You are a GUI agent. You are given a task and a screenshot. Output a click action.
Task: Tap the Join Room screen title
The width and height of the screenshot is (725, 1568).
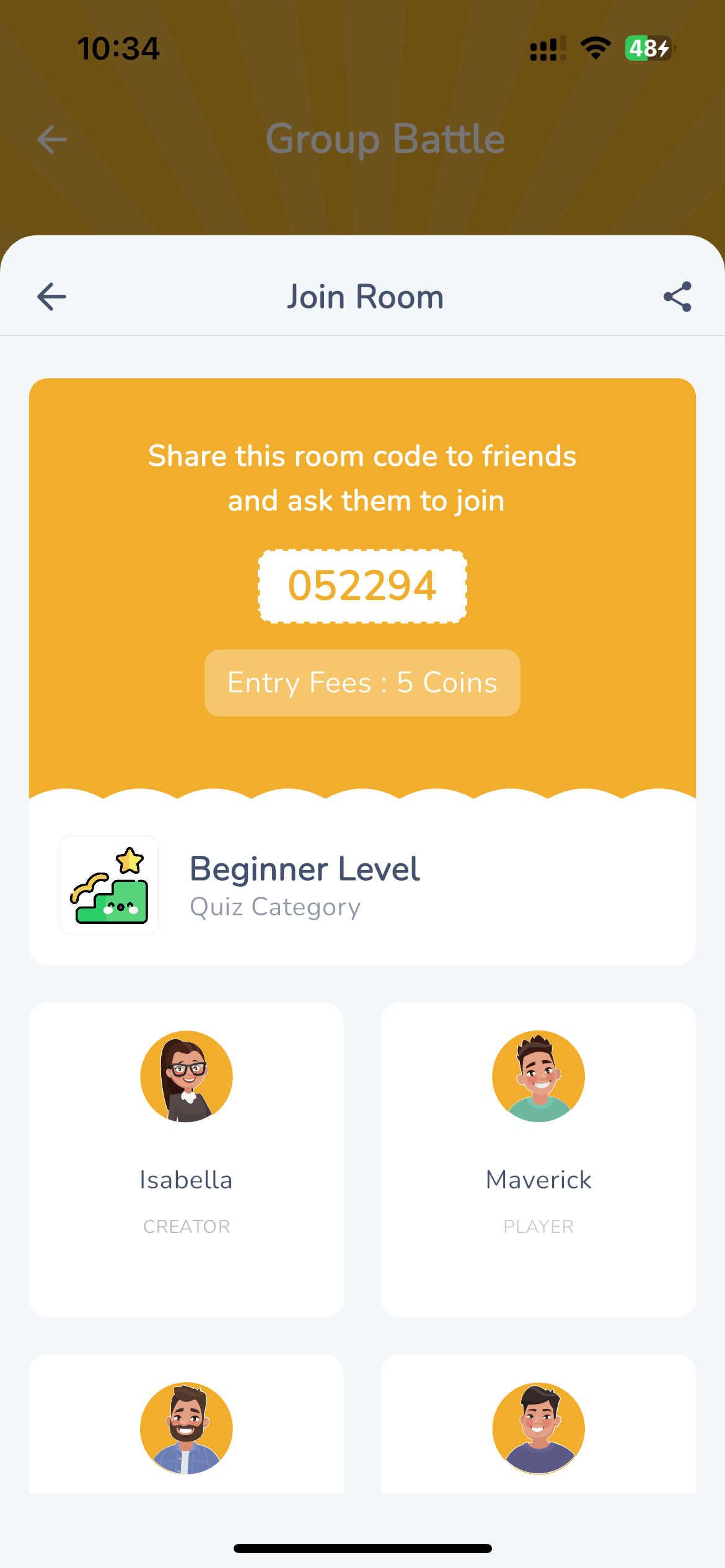365,296
